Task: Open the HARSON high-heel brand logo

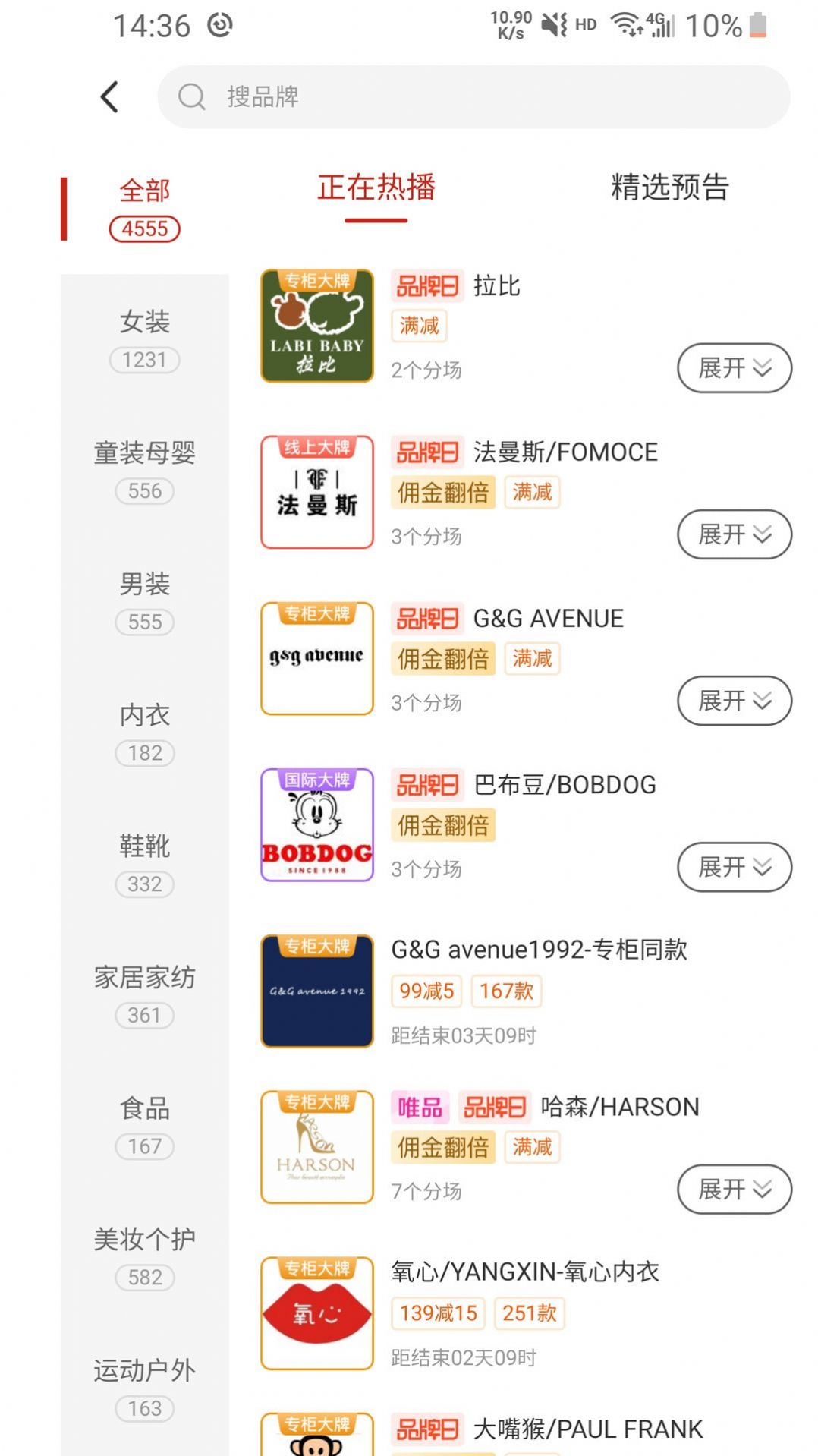Action: point(316,1148)
